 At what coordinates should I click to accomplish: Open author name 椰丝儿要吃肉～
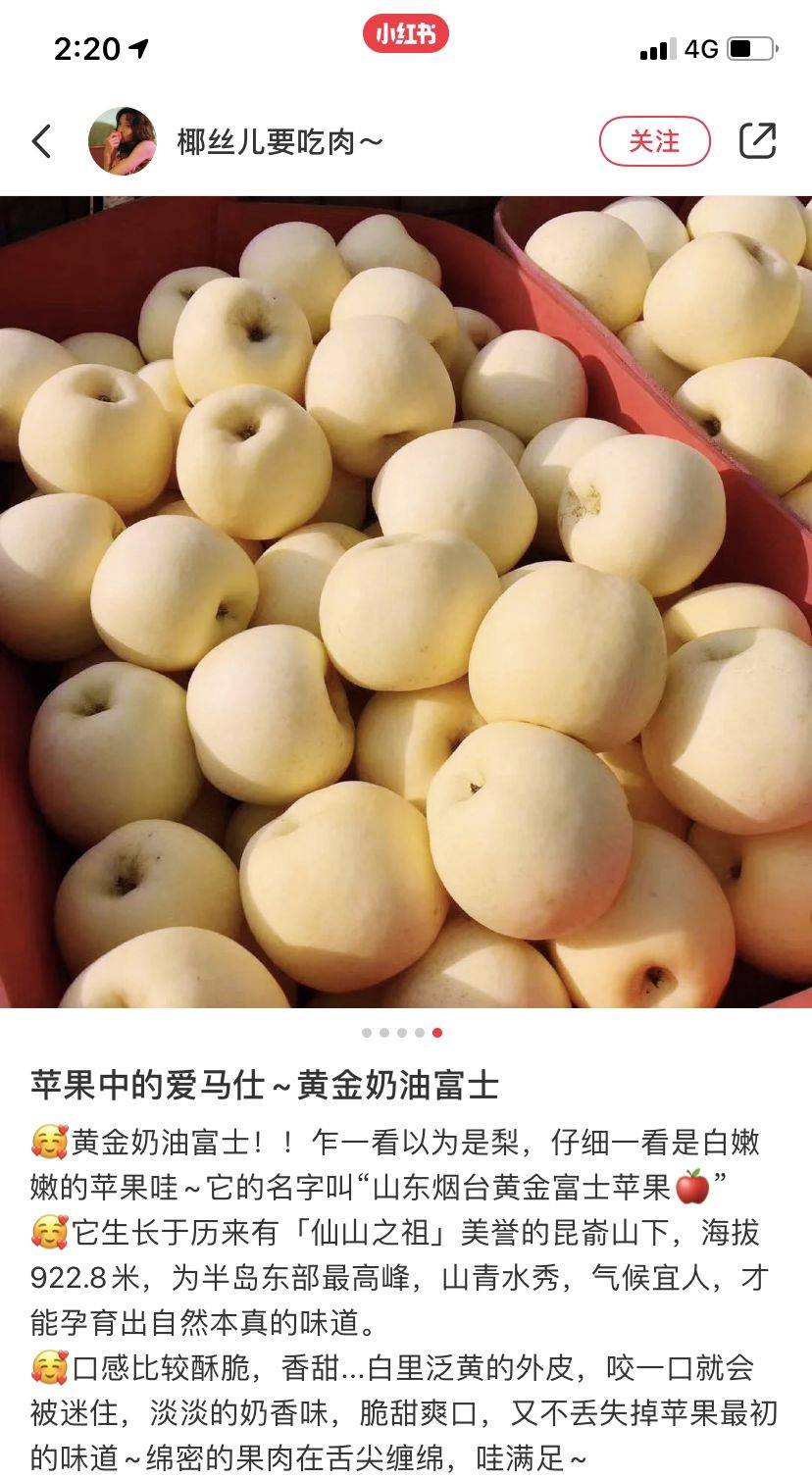279,142
